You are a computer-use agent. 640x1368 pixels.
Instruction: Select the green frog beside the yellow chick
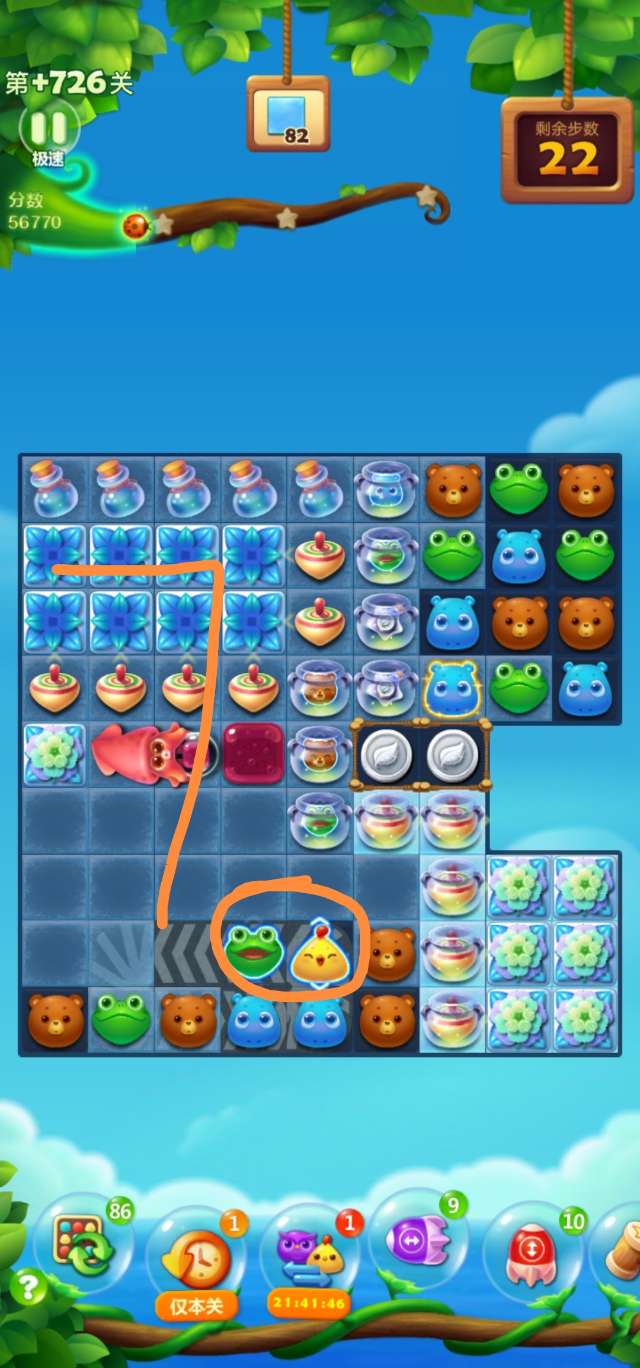coord(254,955)
